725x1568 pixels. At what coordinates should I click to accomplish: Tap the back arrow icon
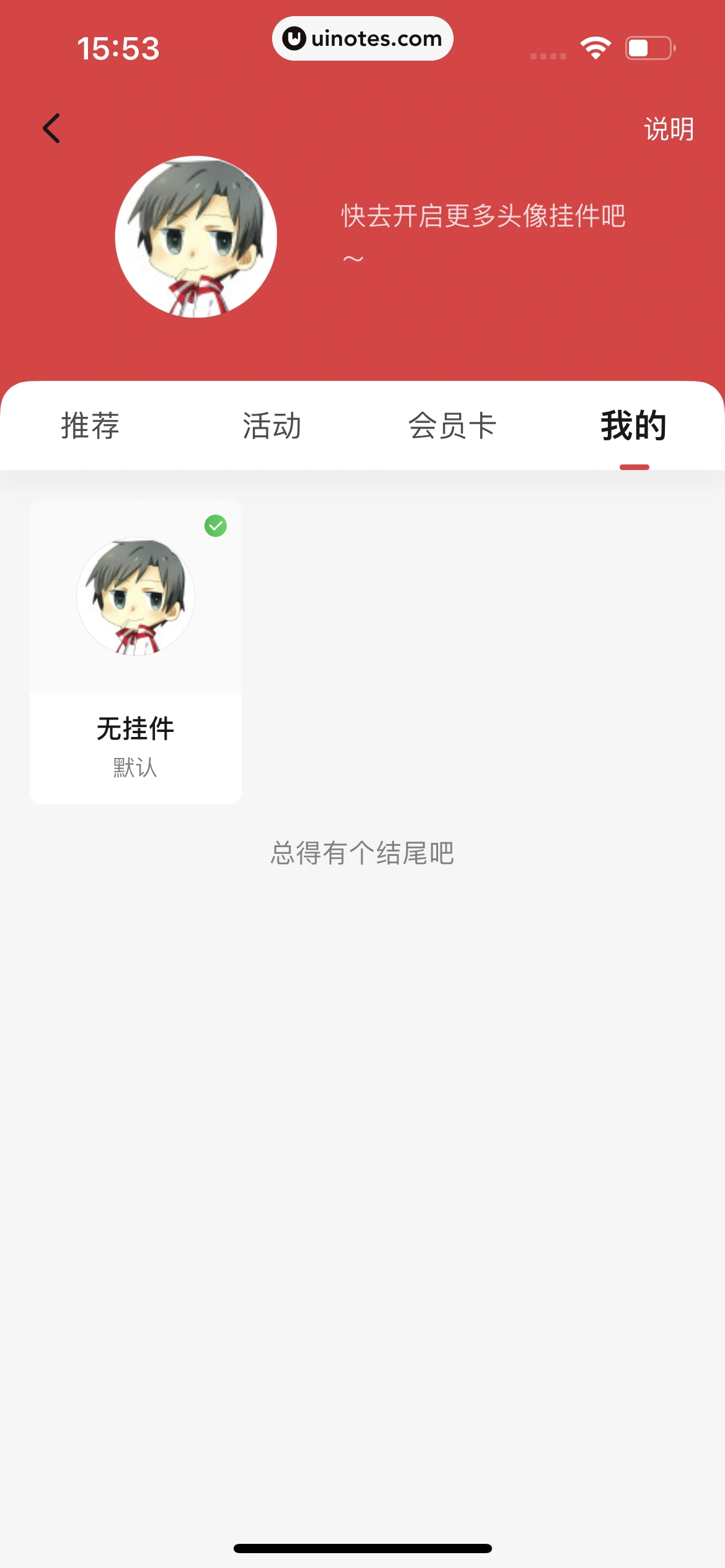(x=53, y=128)
